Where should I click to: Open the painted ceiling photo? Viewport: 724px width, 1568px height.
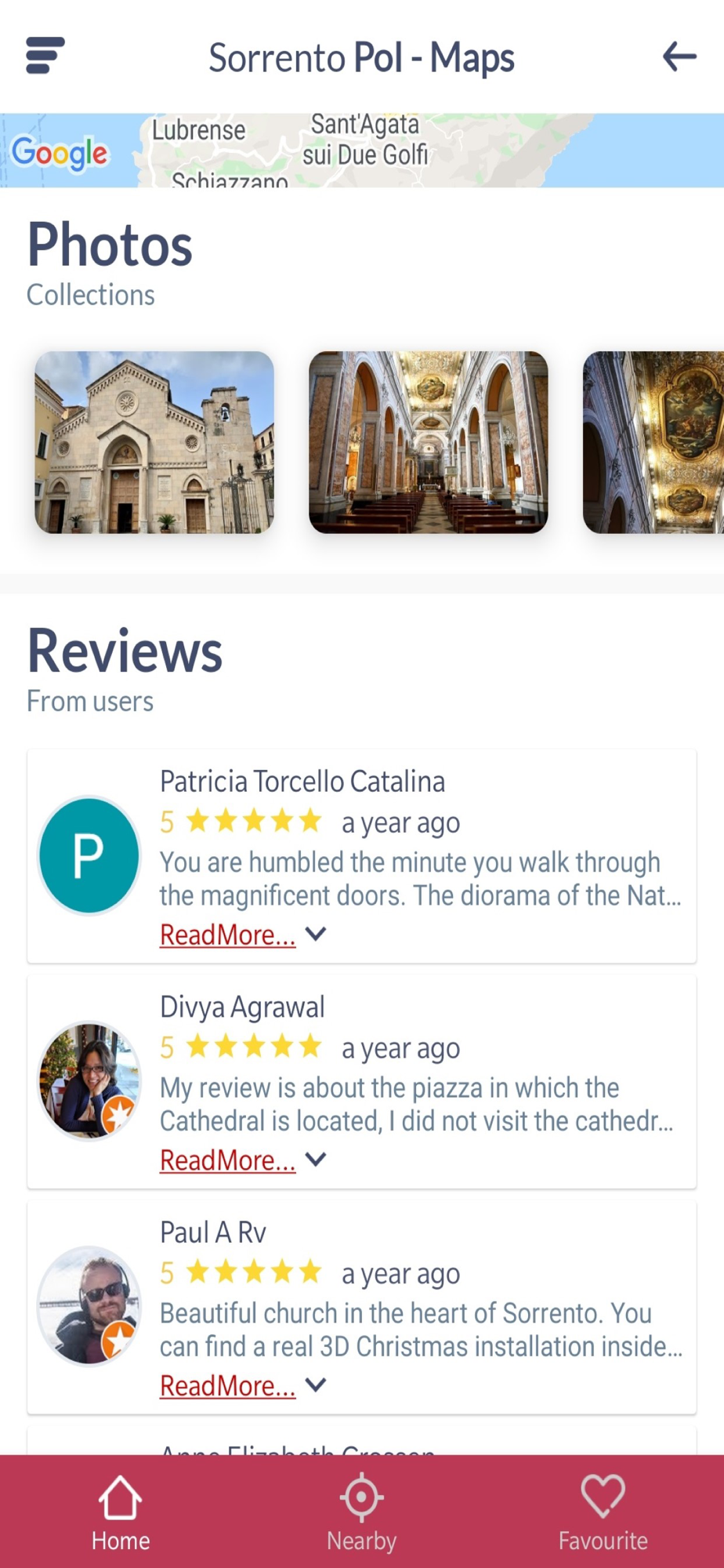coord(653,442)
